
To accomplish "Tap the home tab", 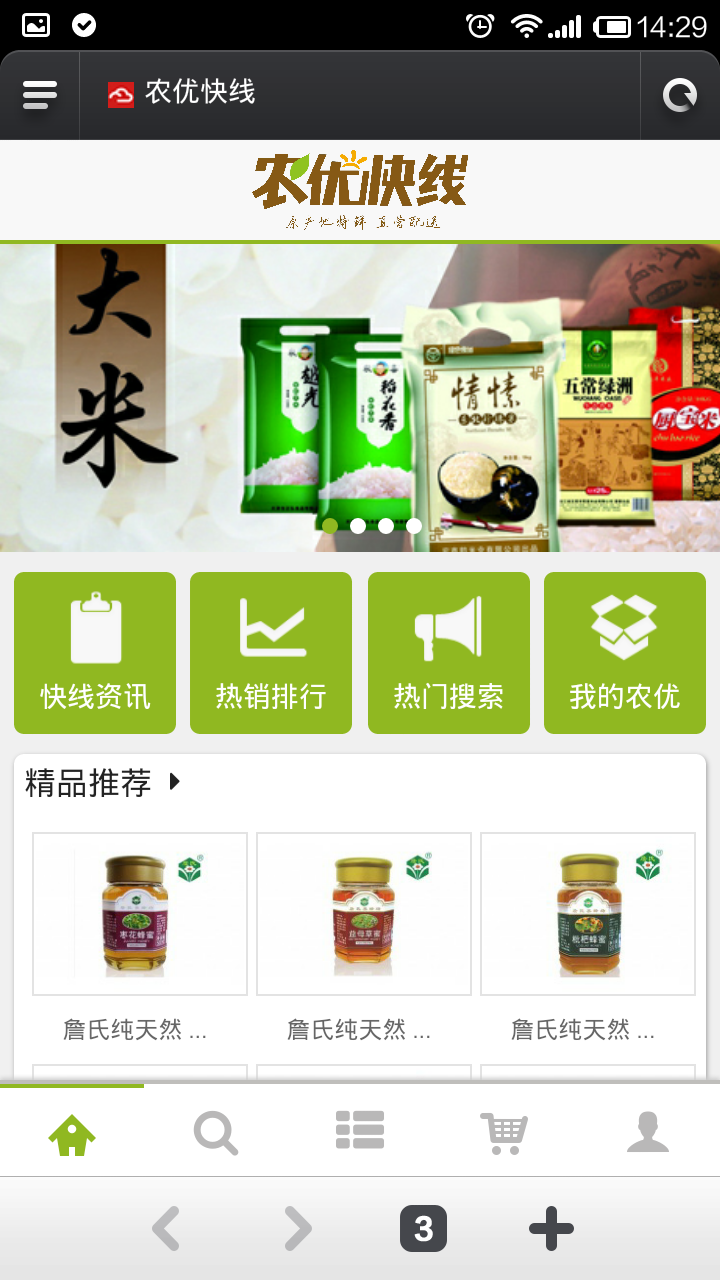I will coord(72,1133).
